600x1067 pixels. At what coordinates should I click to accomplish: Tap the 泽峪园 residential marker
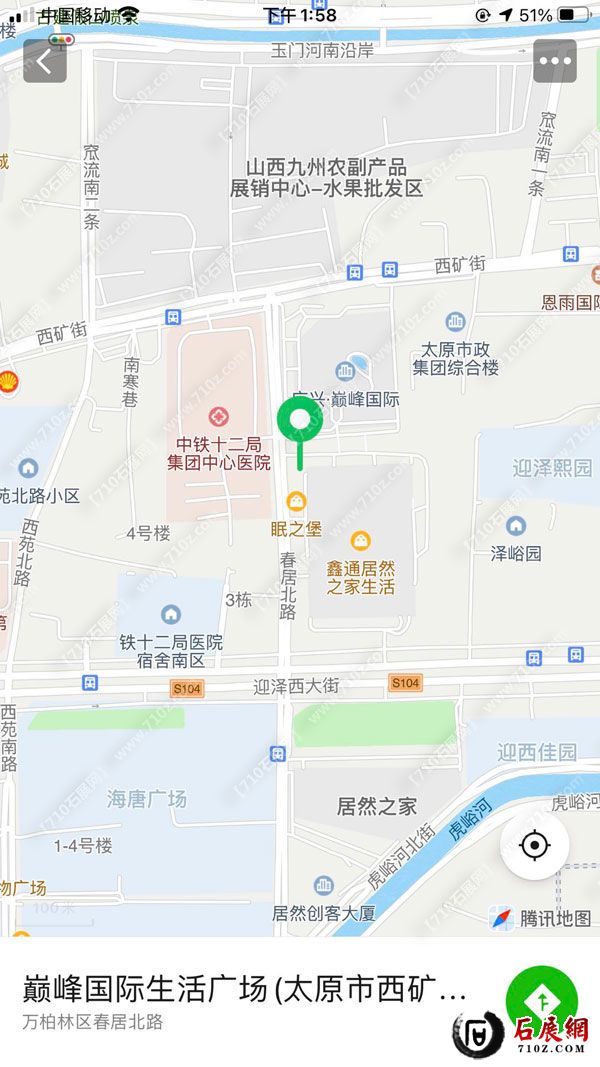[x=516, y=526]
